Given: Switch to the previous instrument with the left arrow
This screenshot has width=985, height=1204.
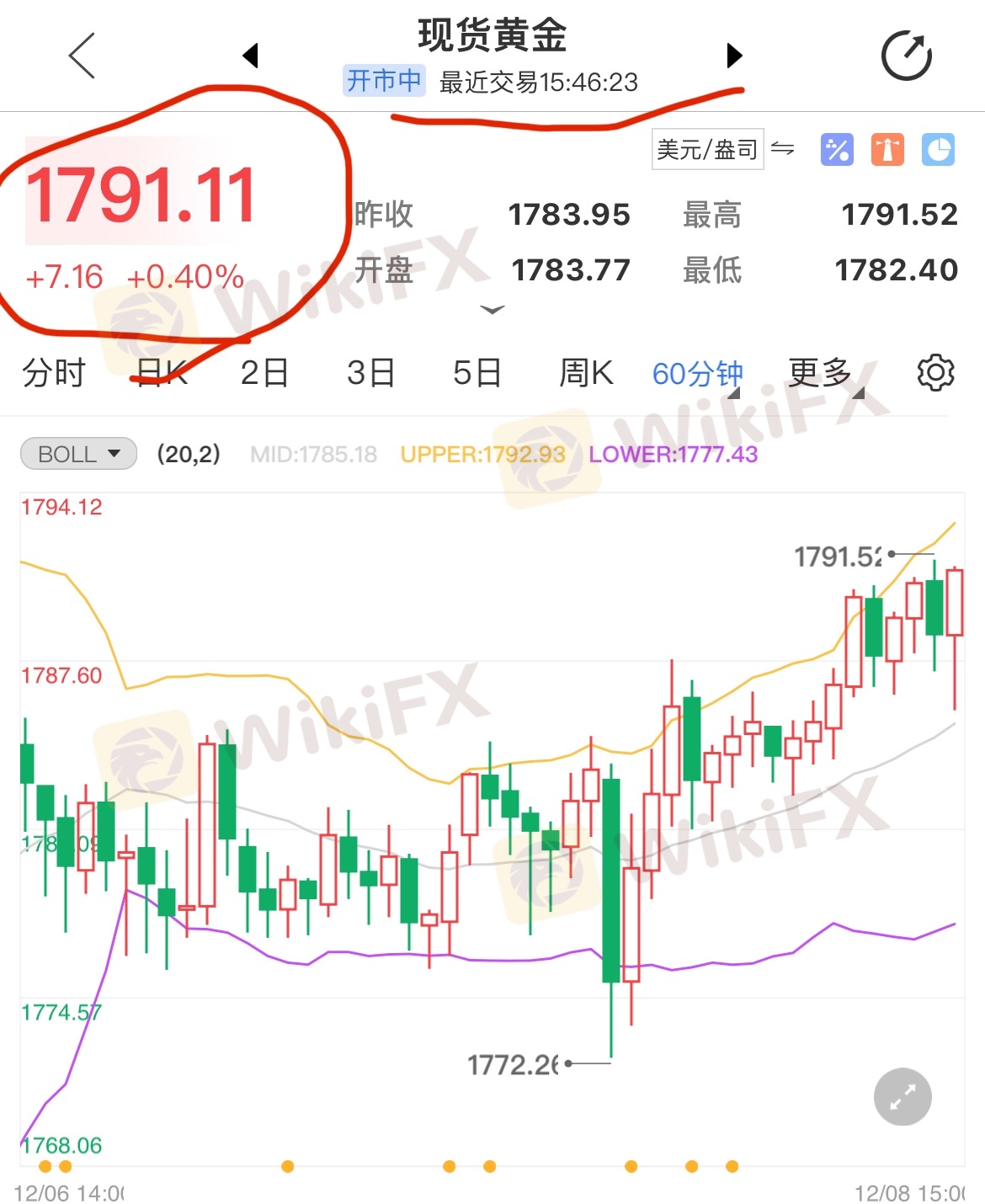Looking at the screenshot, I should click(250, 56).
